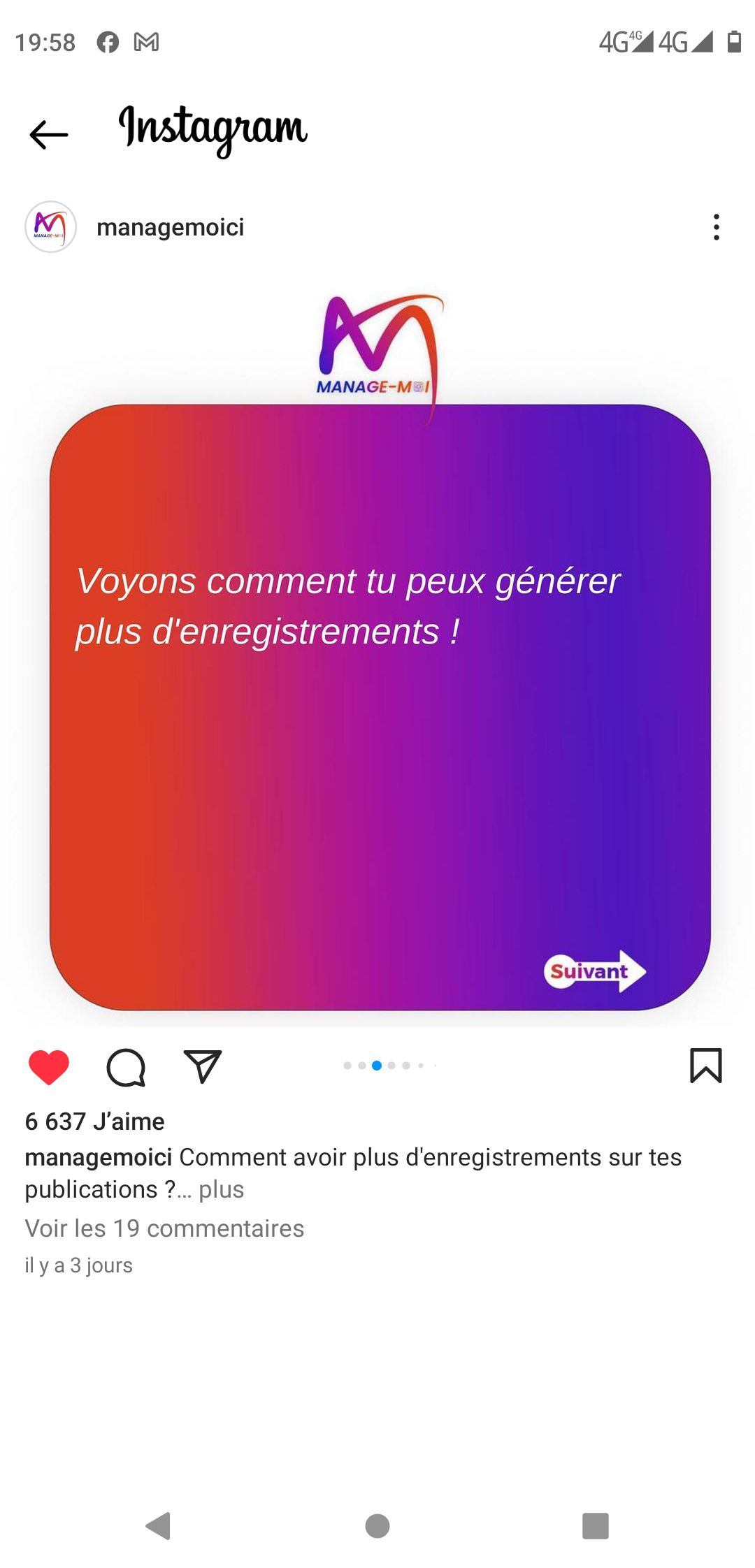The height and width of the screenshot is (1568, 755).
Task: Open the post's three-dot options menu
Action: 716,227
